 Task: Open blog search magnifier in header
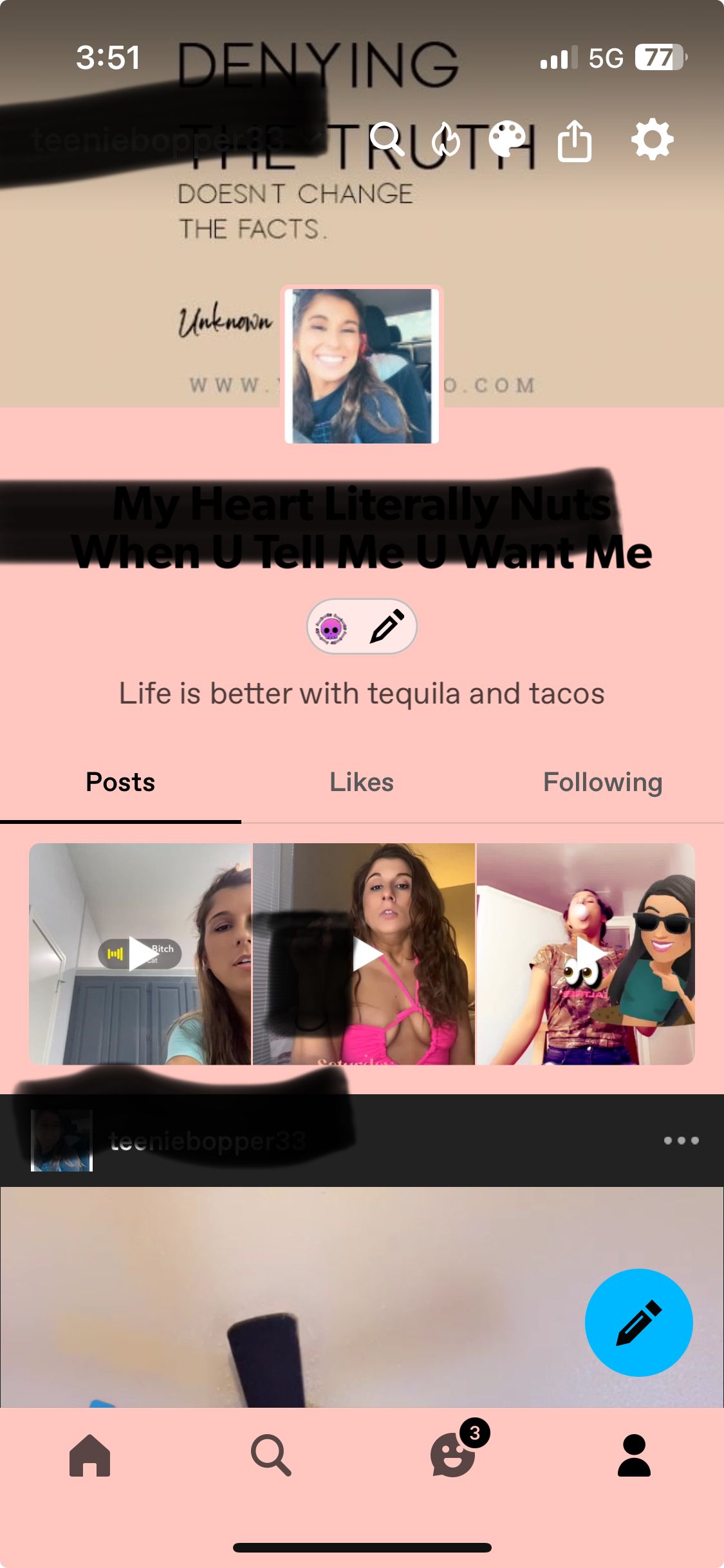click(x=387, y=139)
